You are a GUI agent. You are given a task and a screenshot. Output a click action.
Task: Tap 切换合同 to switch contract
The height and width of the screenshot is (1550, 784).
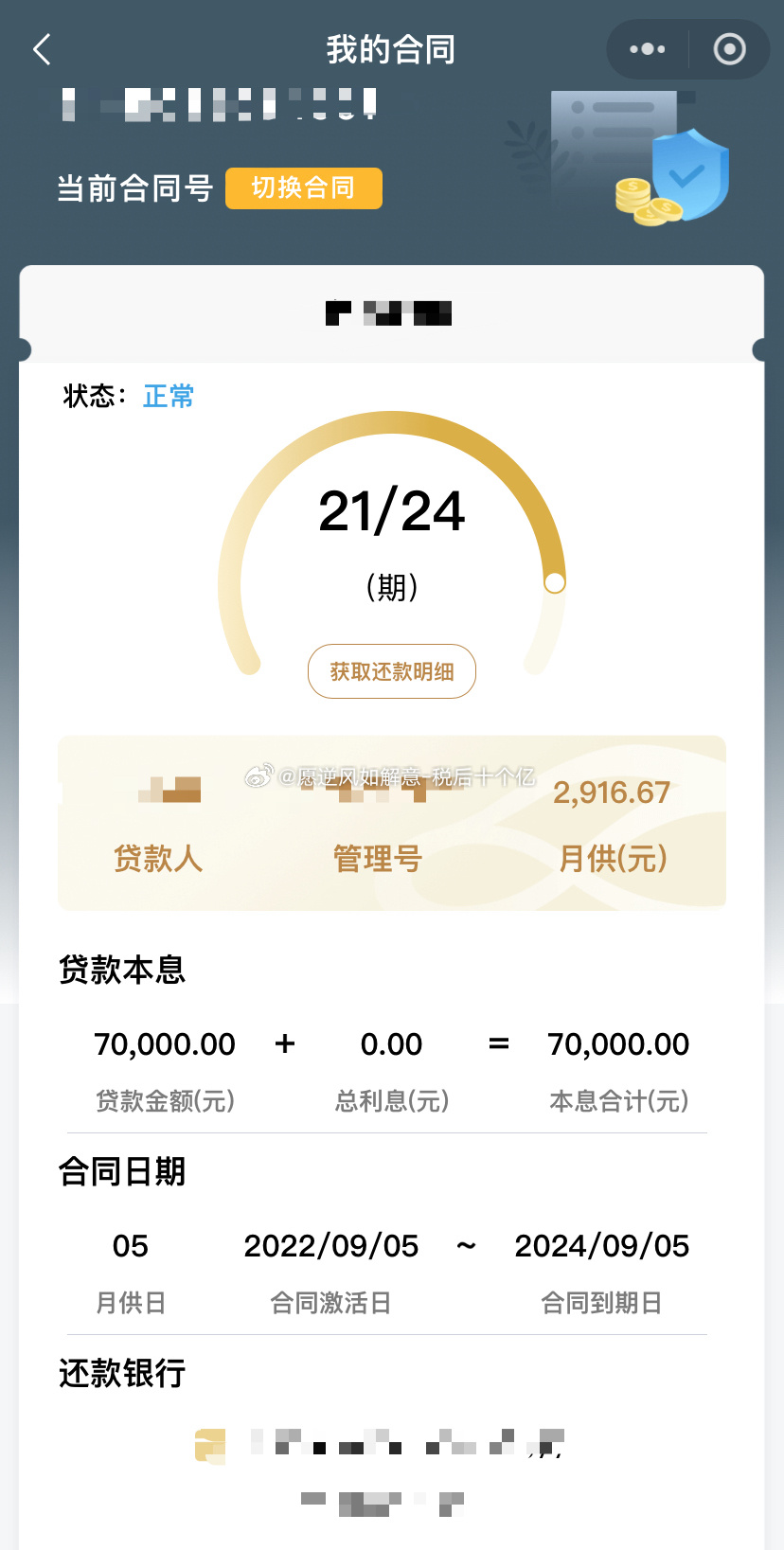pyautogui.click(x=304, y=187)
